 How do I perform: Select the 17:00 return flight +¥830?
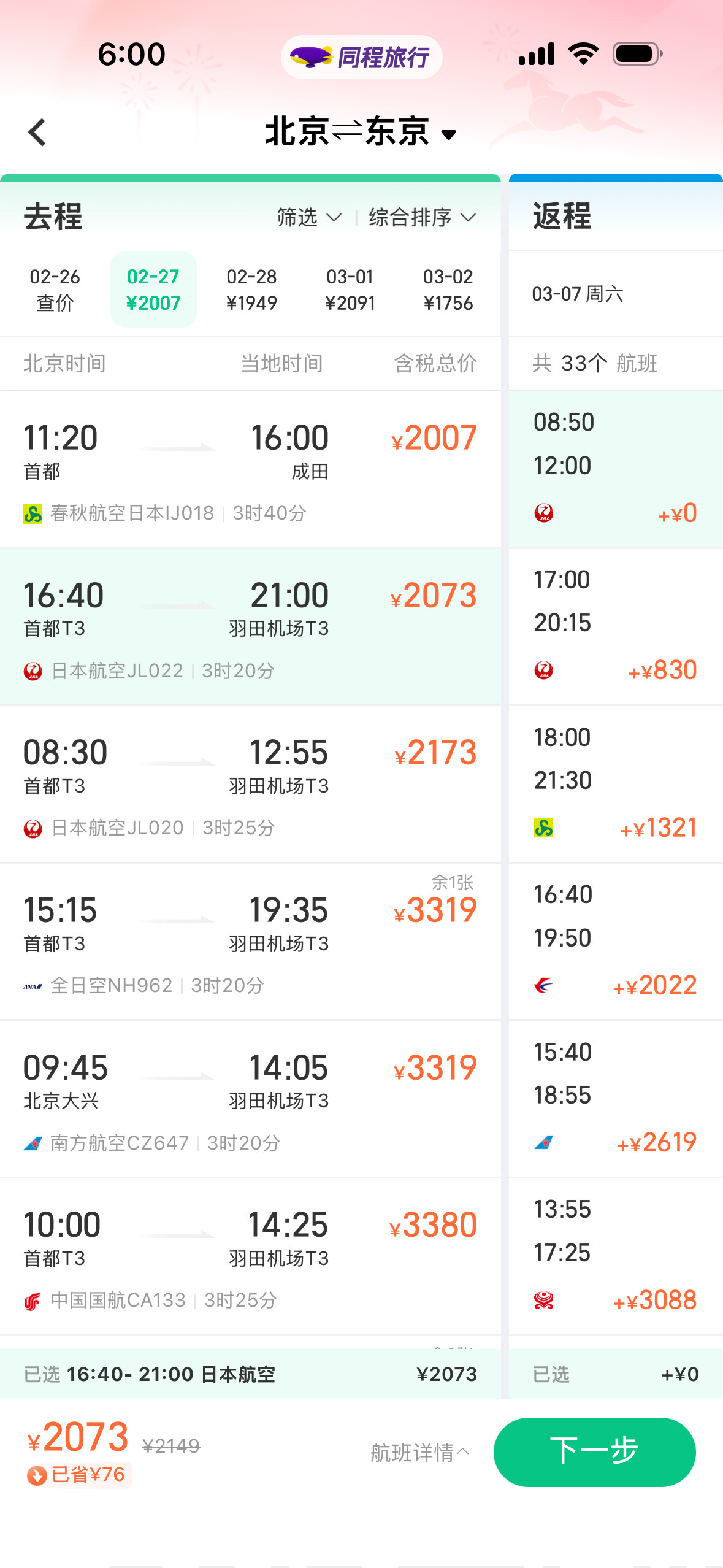[615, 626]
